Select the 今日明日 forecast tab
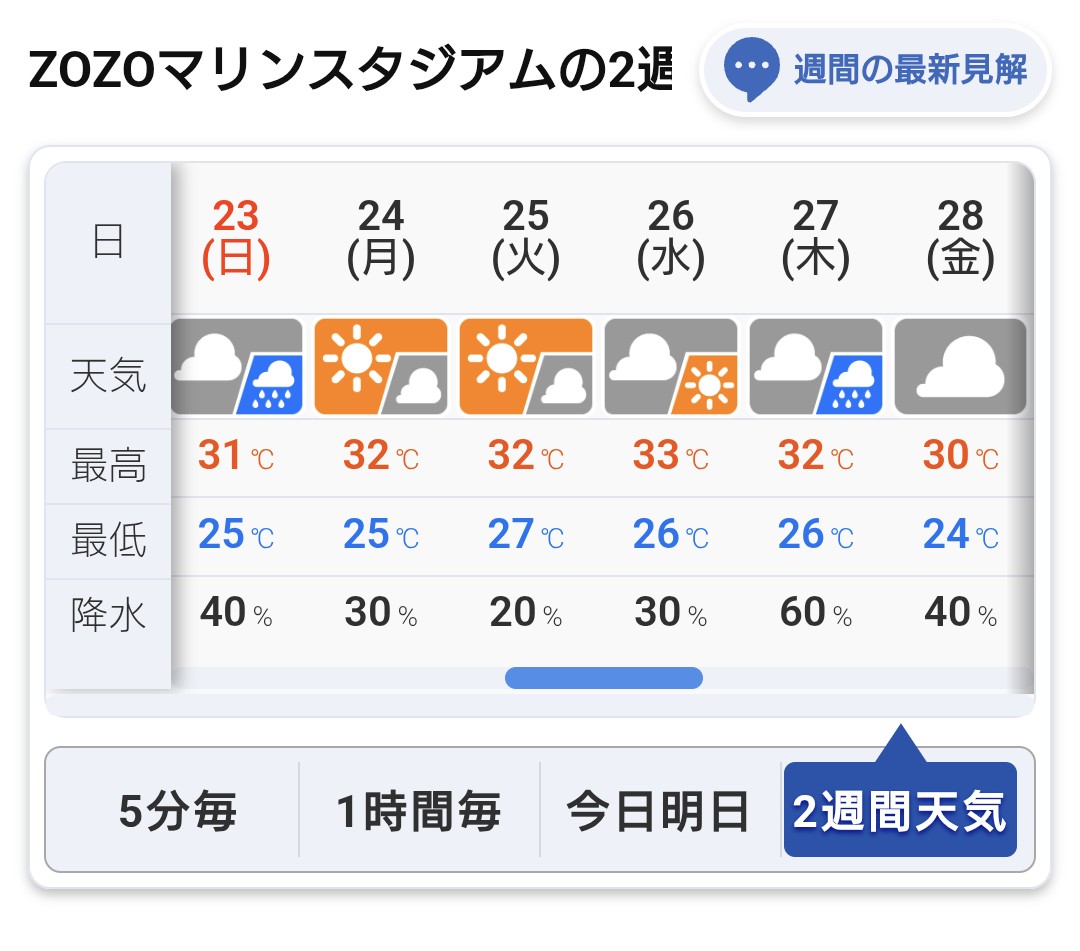Screen dimensions: 1080x951 point(659,810)
